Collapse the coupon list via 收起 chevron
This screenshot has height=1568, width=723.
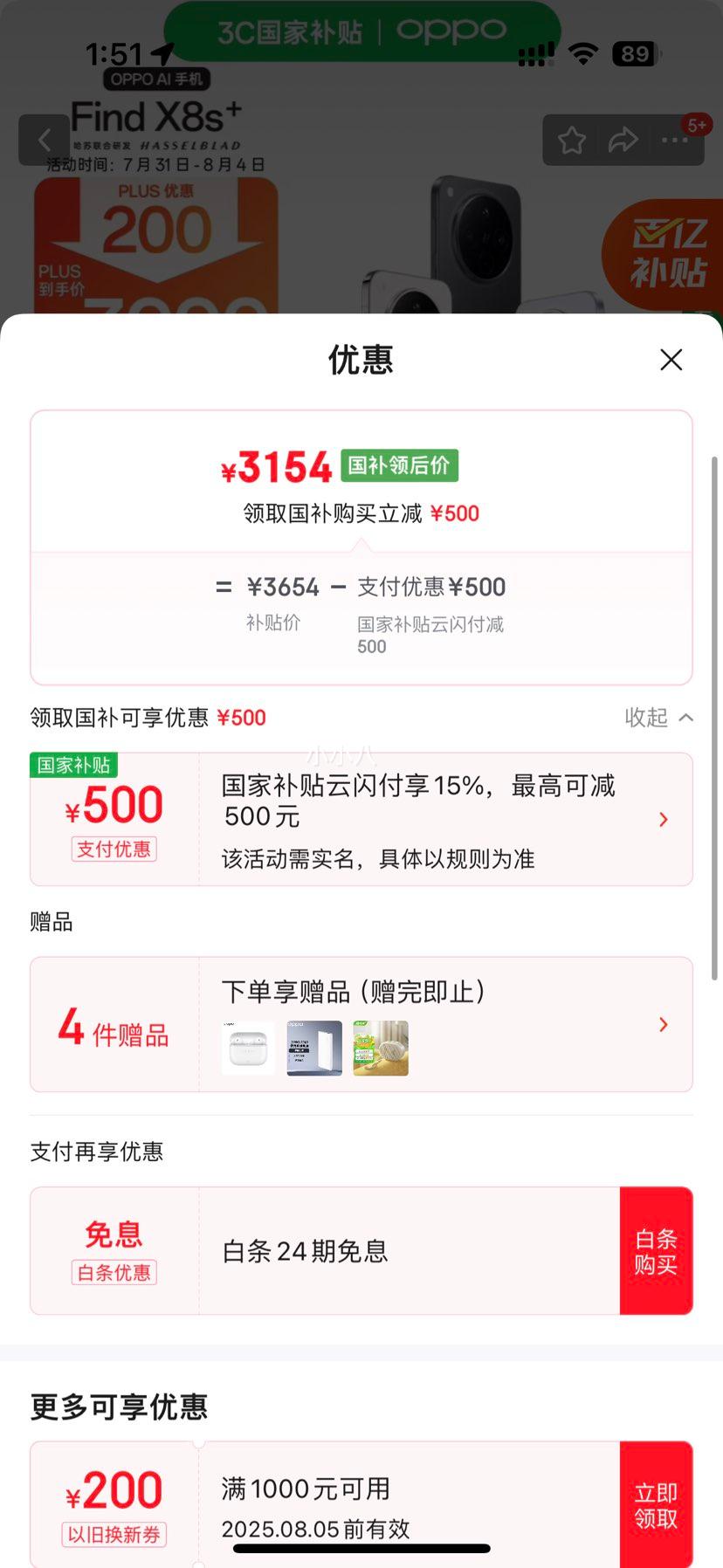click(659, 717)
